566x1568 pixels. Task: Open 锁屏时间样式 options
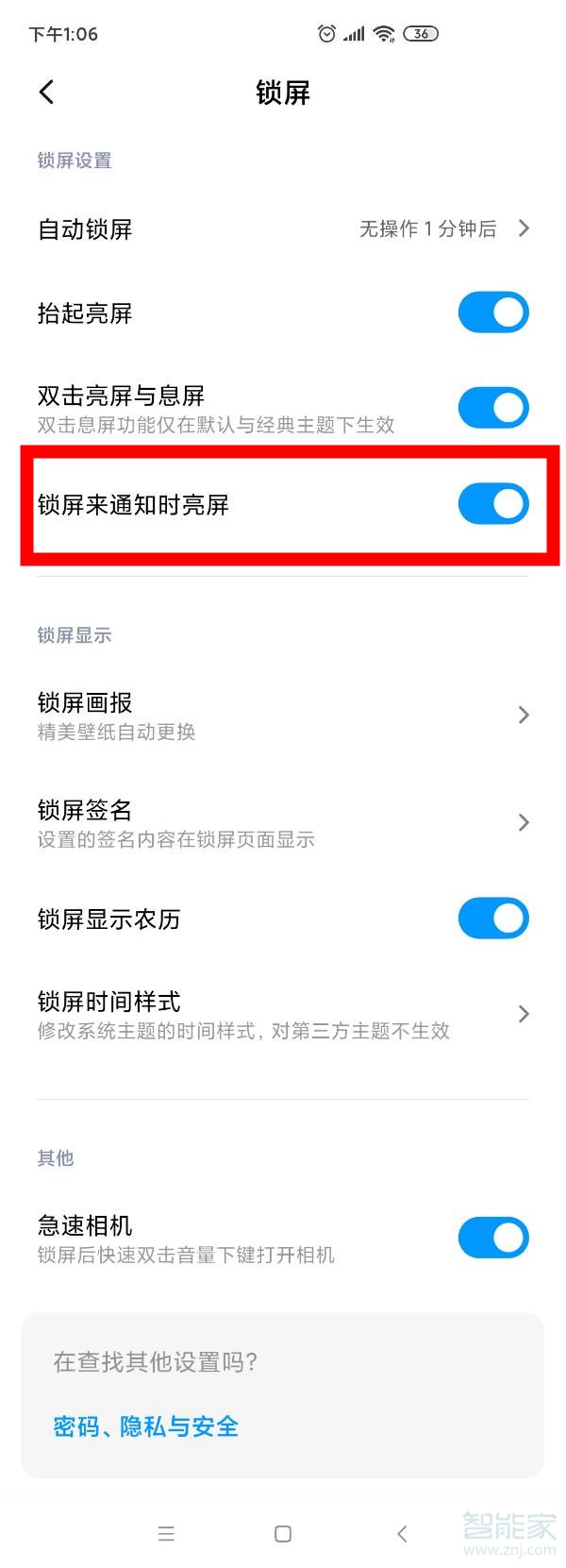coord(283,1015)
